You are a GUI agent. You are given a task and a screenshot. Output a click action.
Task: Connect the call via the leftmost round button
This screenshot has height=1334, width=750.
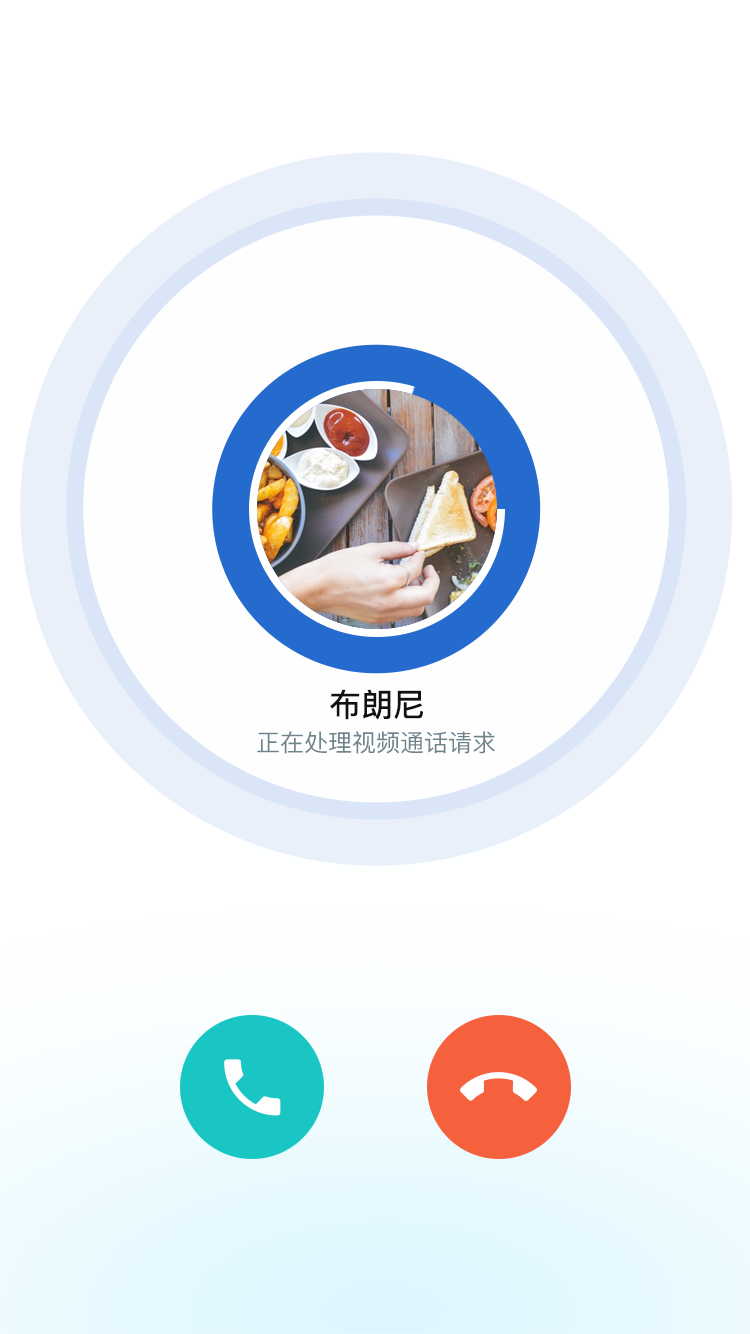click(x=251, y=1086)
